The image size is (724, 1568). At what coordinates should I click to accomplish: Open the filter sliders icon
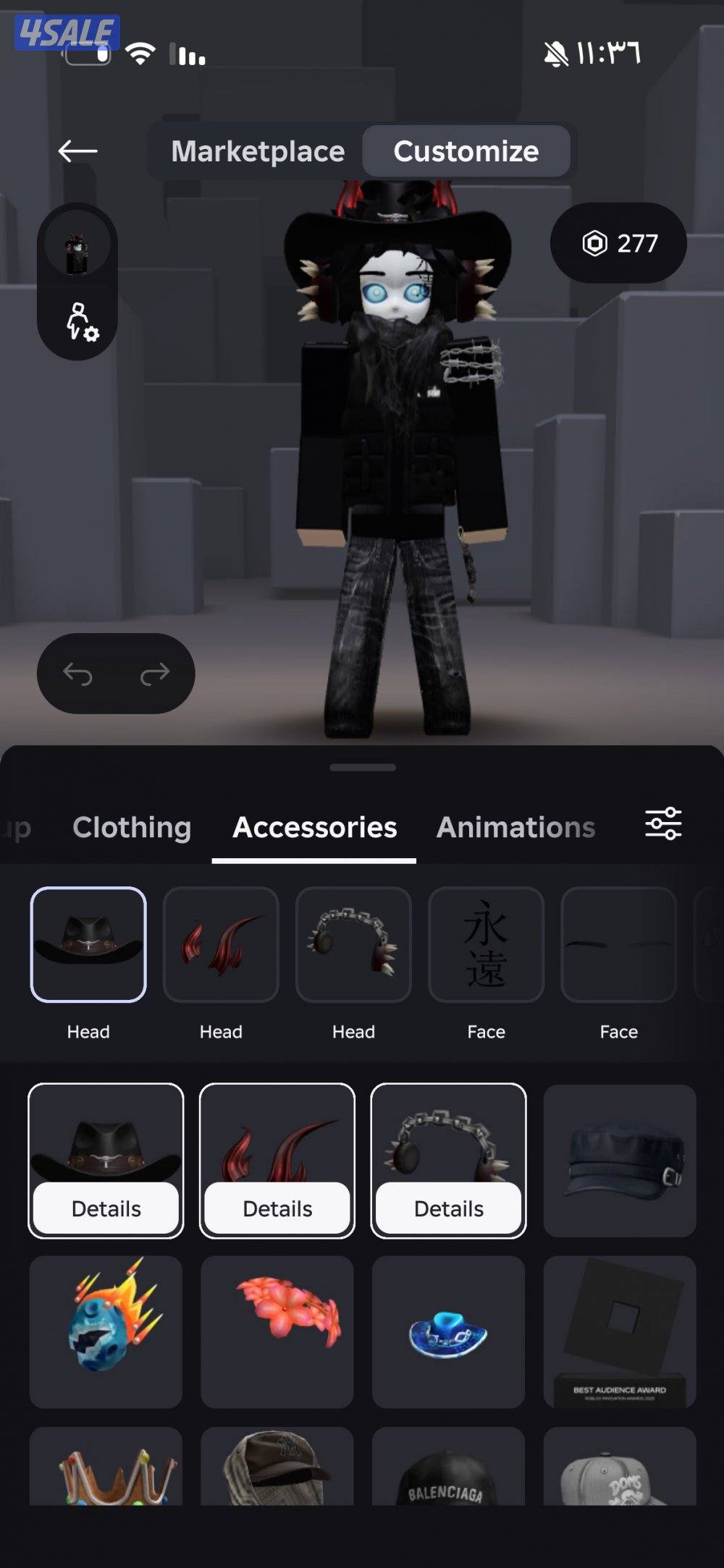pyautogui.click(x=663, y=823)
